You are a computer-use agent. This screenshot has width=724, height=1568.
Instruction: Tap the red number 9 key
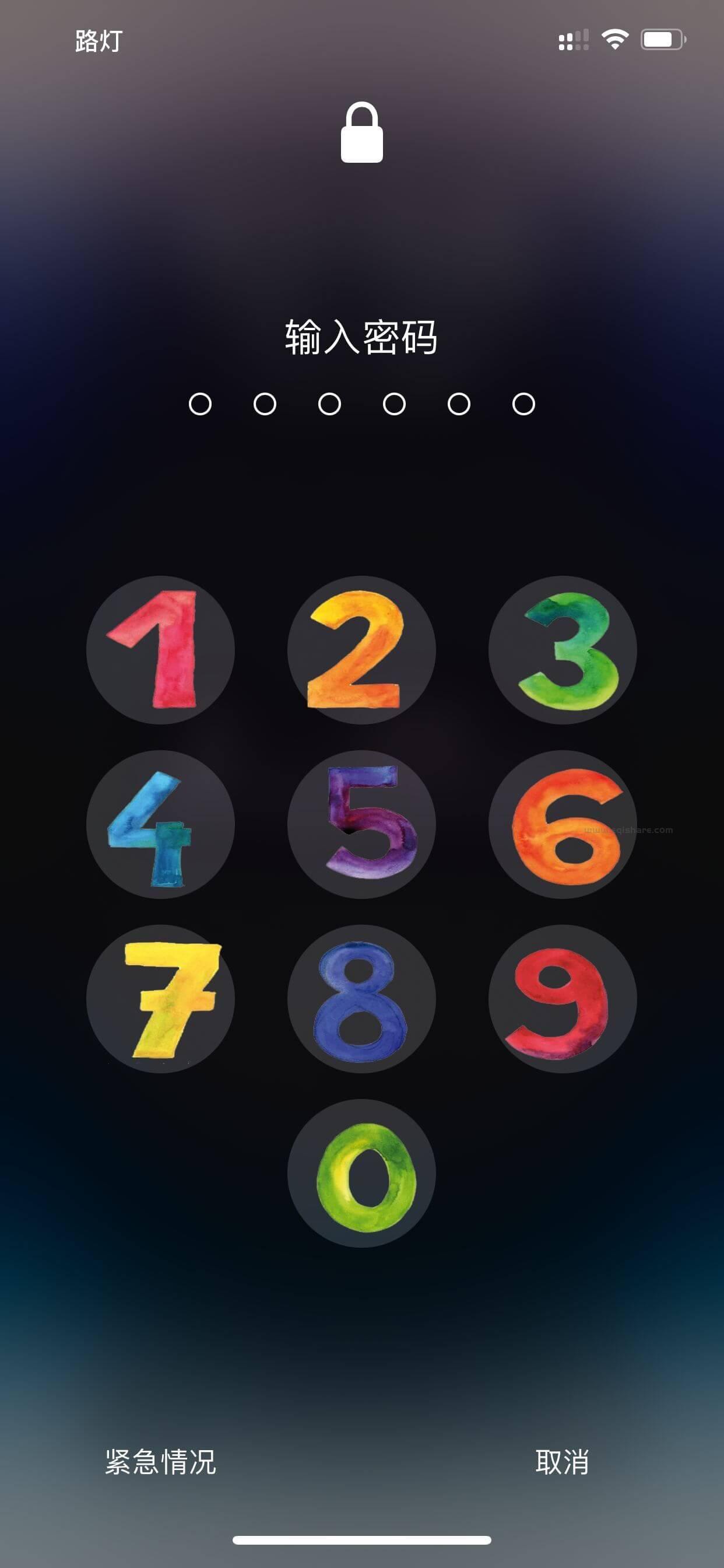pyautogui.click(x=562, y=999)
